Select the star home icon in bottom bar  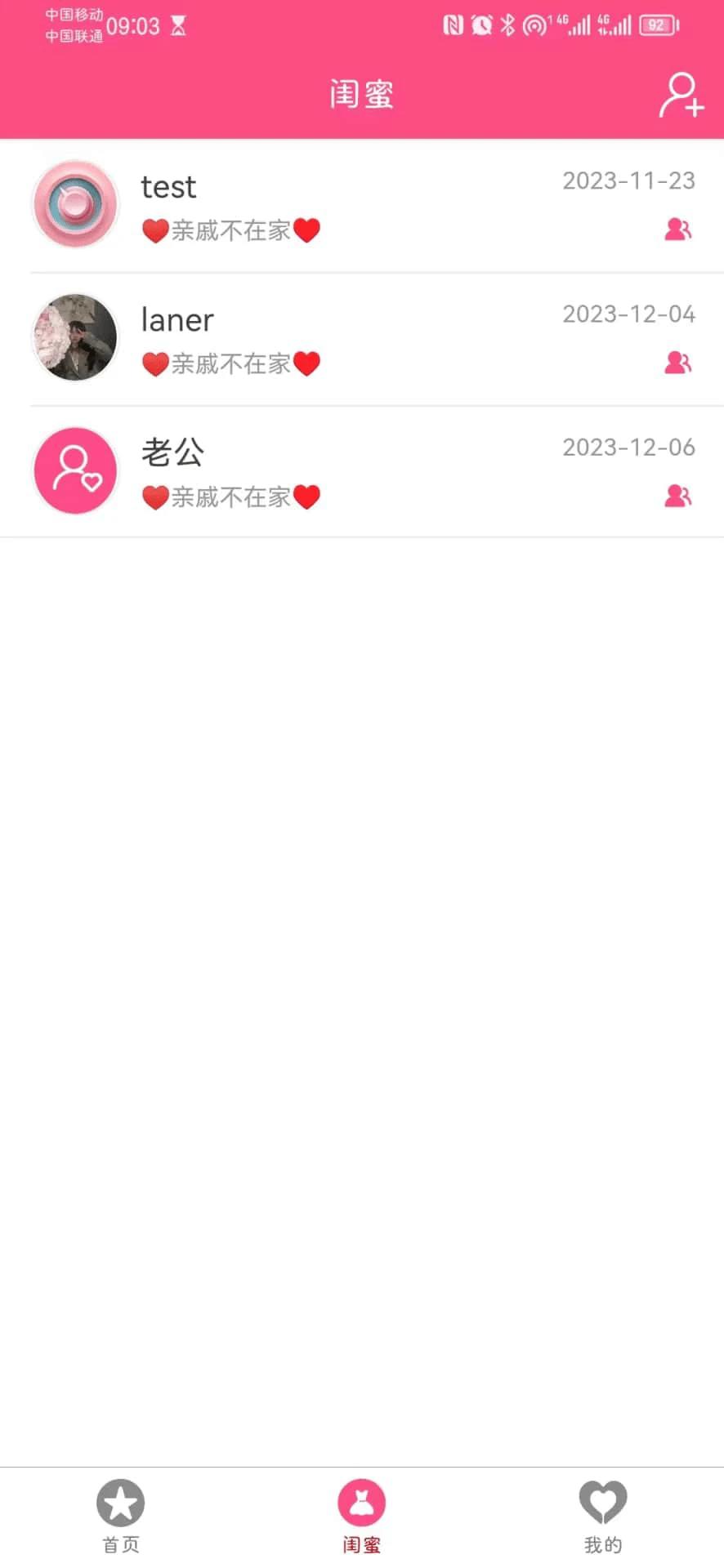120,1501
